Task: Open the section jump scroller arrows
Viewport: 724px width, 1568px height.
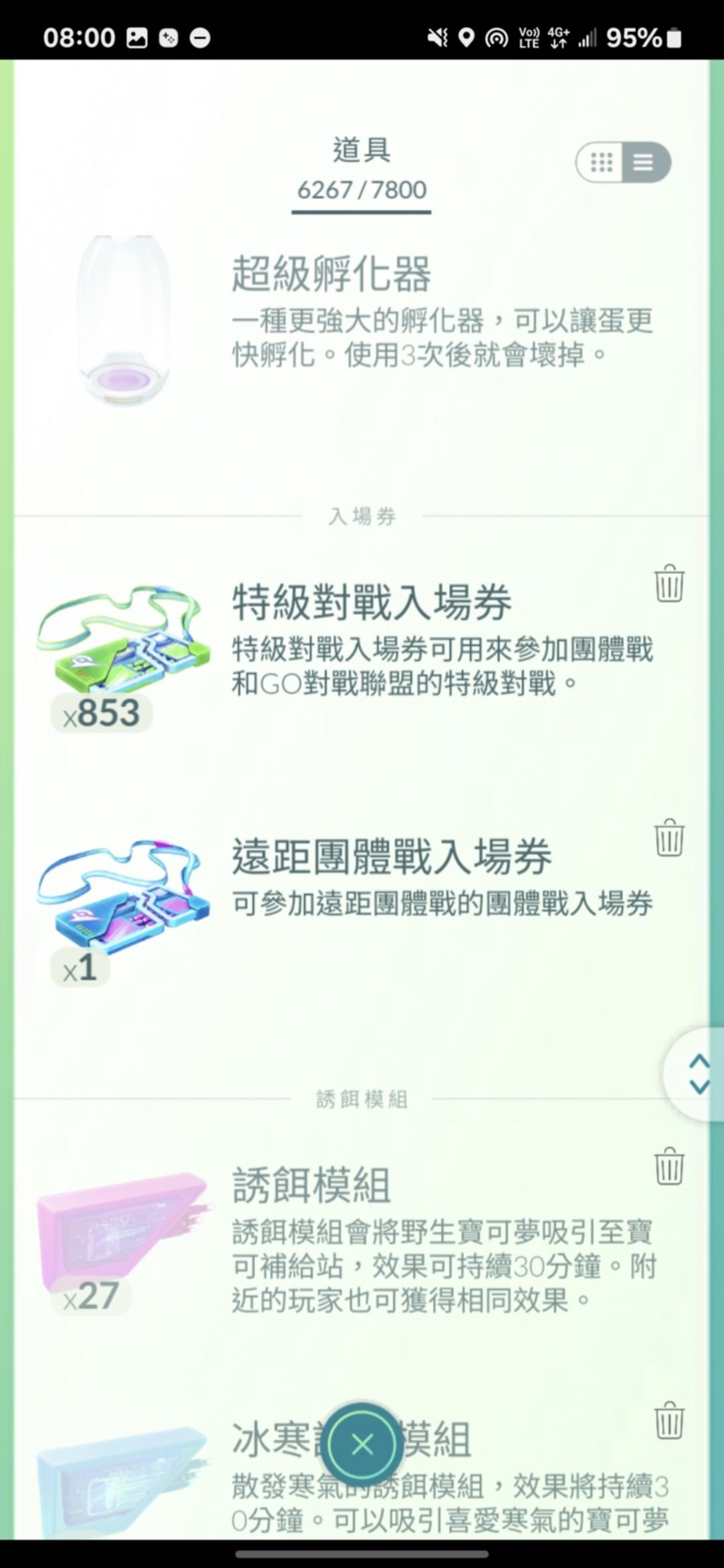Action: coord(698,1074)
